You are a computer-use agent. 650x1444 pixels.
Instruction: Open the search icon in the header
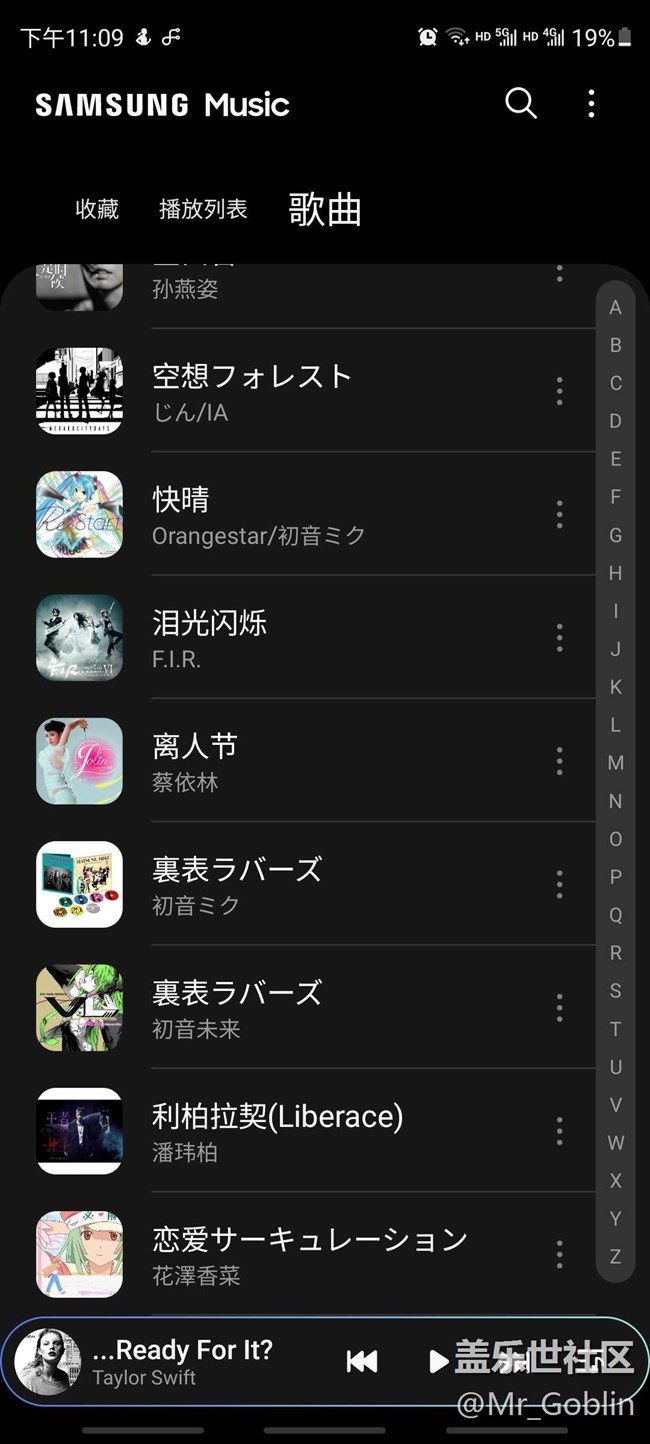coord(521,103)
